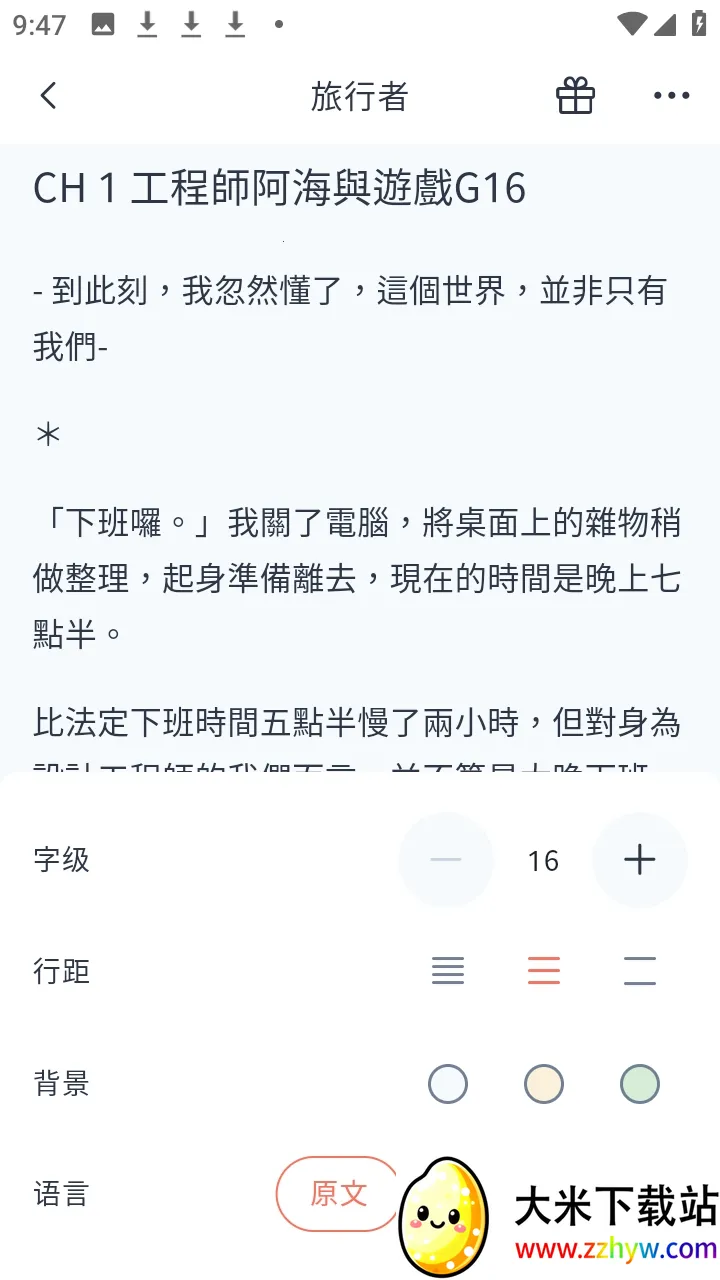720x1280 pixels.
Task: Select the widest line spacing option
Action: click(640, 971)
